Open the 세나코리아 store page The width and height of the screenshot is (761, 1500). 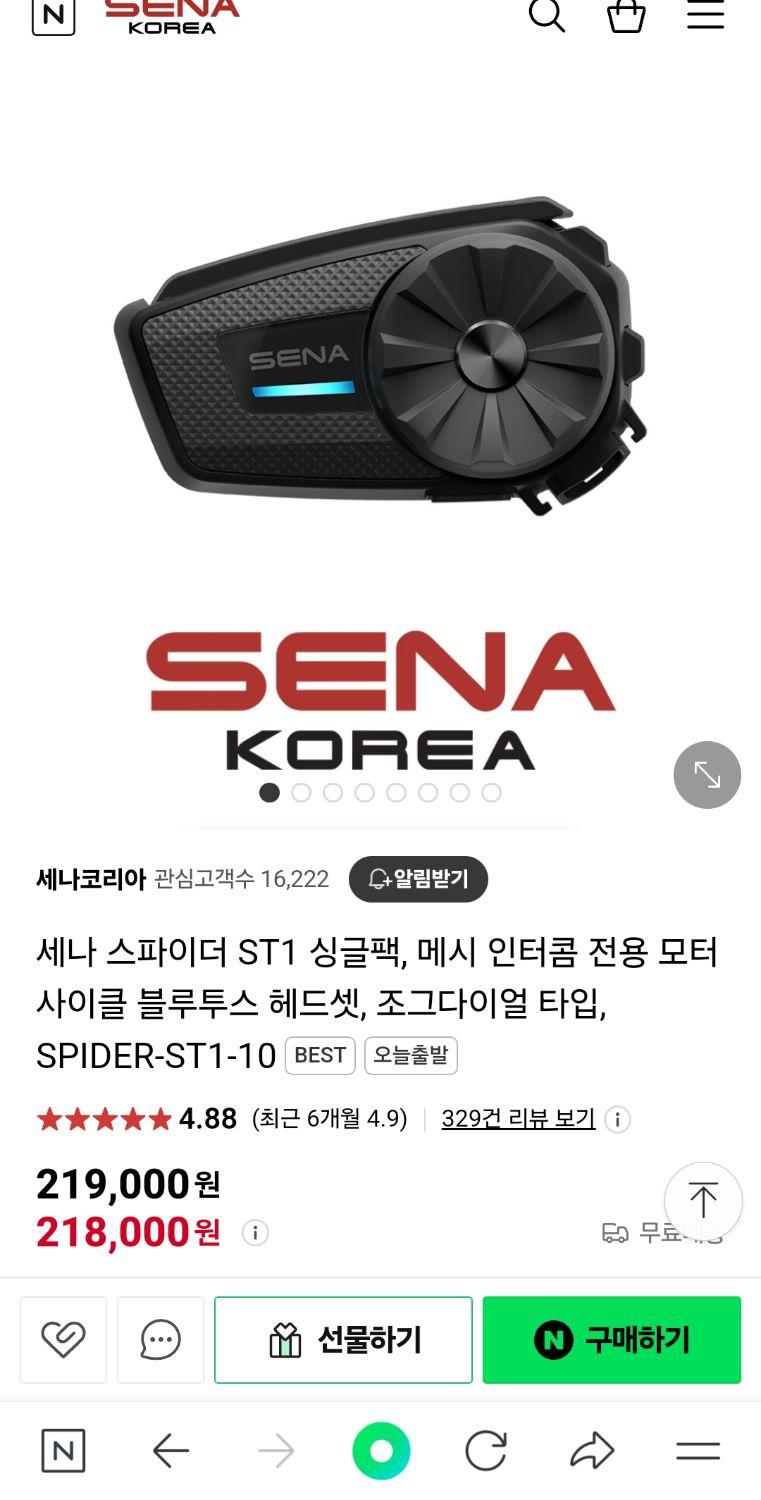(91, 879)
